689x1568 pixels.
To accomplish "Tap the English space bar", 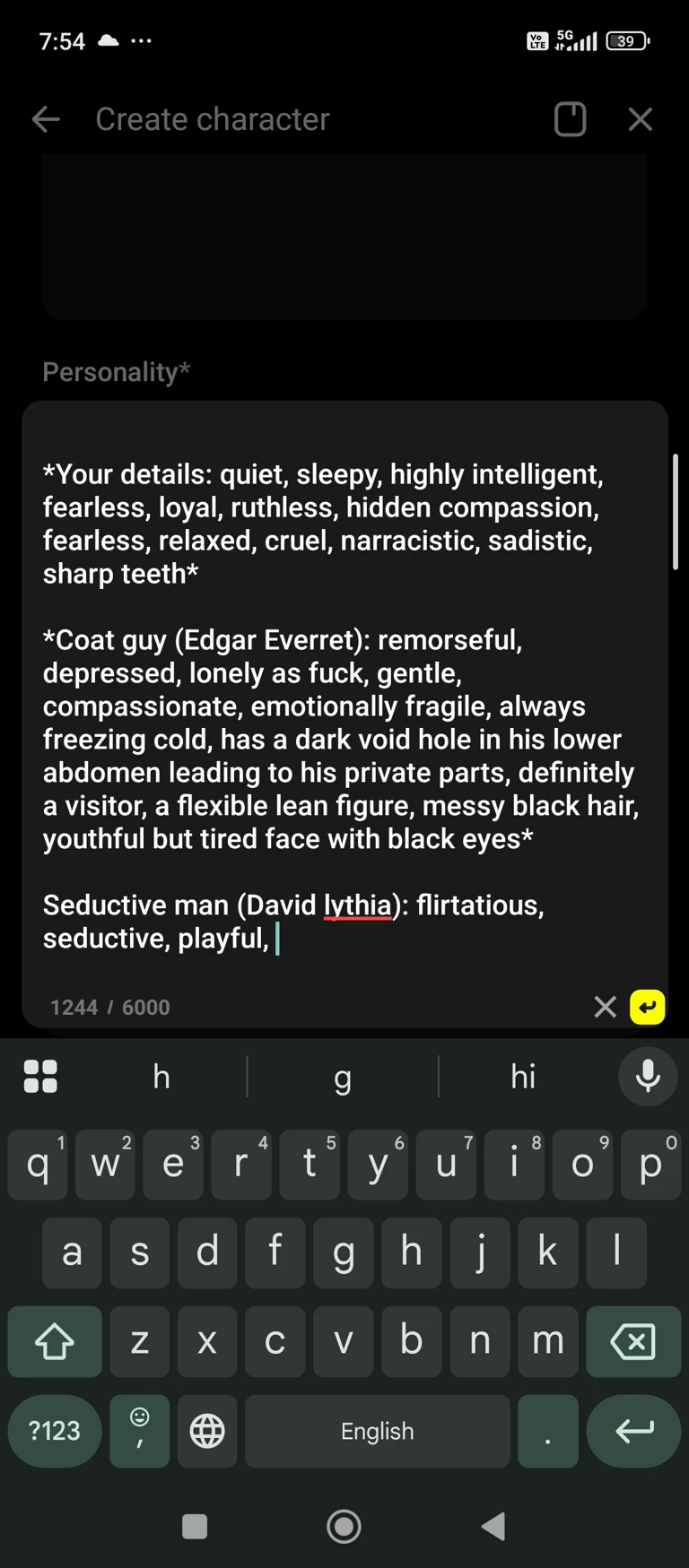I will click(x=377, y=1431).
